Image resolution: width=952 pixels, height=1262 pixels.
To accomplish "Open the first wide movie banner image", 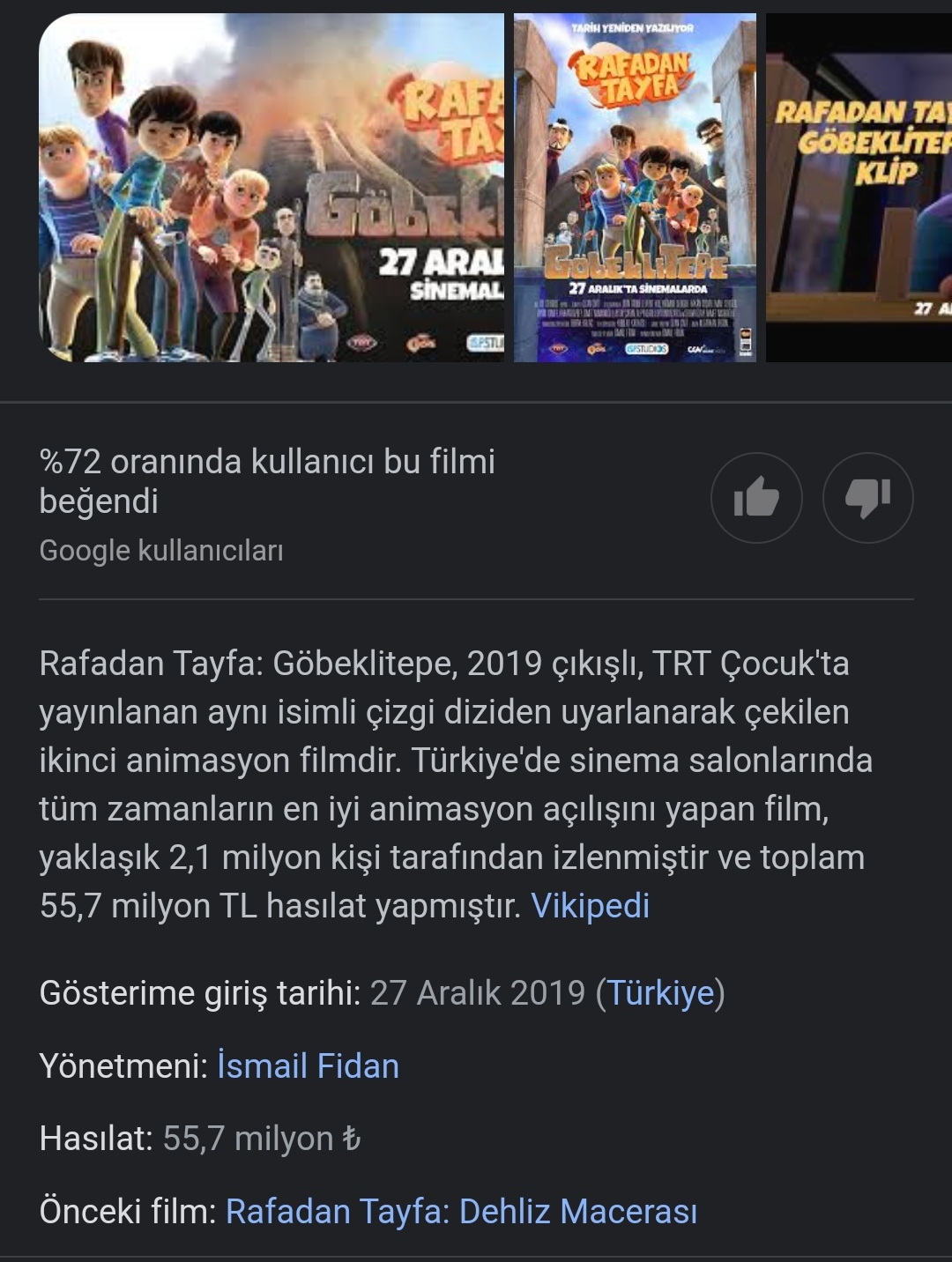I will pyautogui.click(x=271, y=188).
